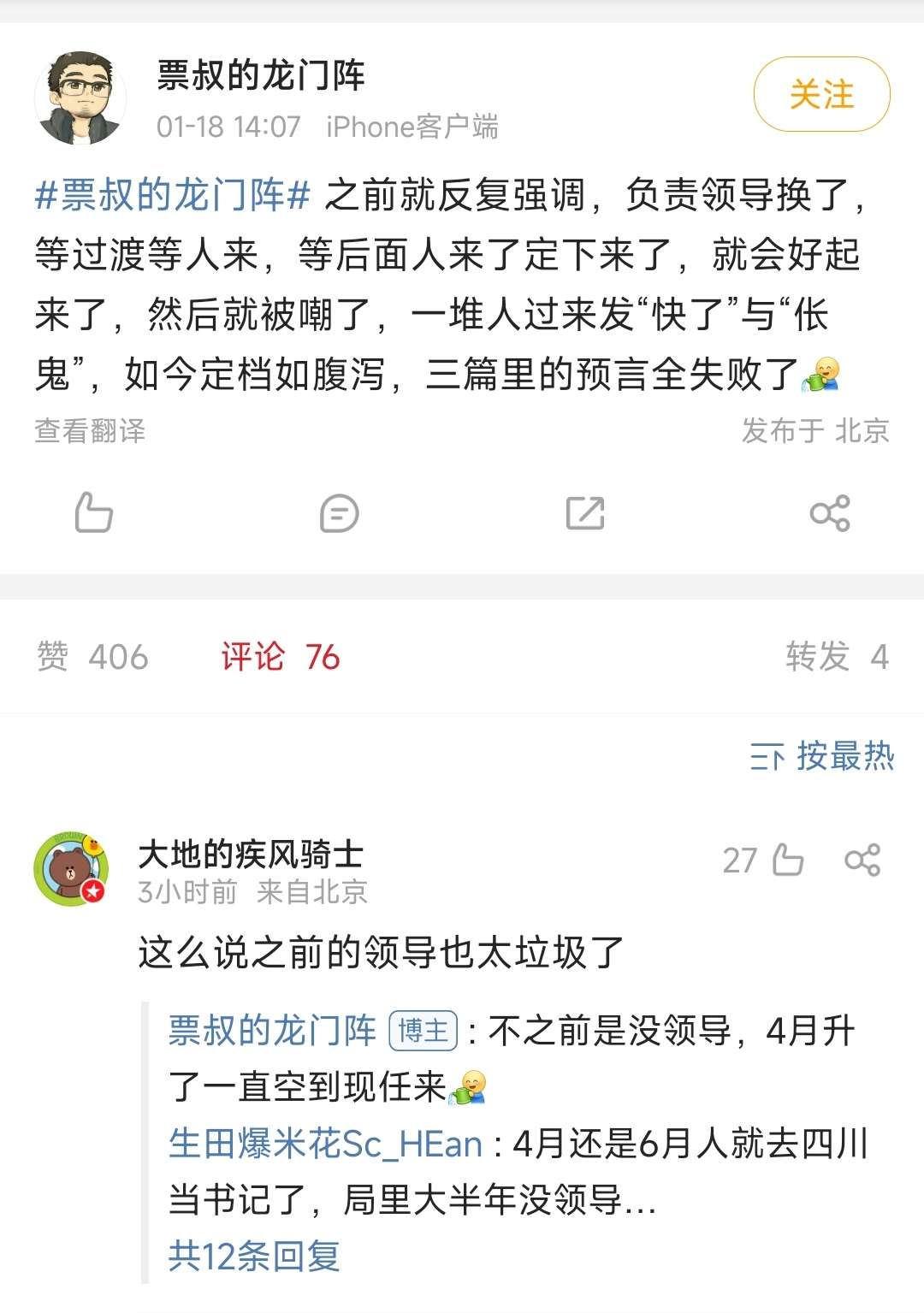Repost the main post
This screenshot has width=924, height=1313.
tap(585, 513)
